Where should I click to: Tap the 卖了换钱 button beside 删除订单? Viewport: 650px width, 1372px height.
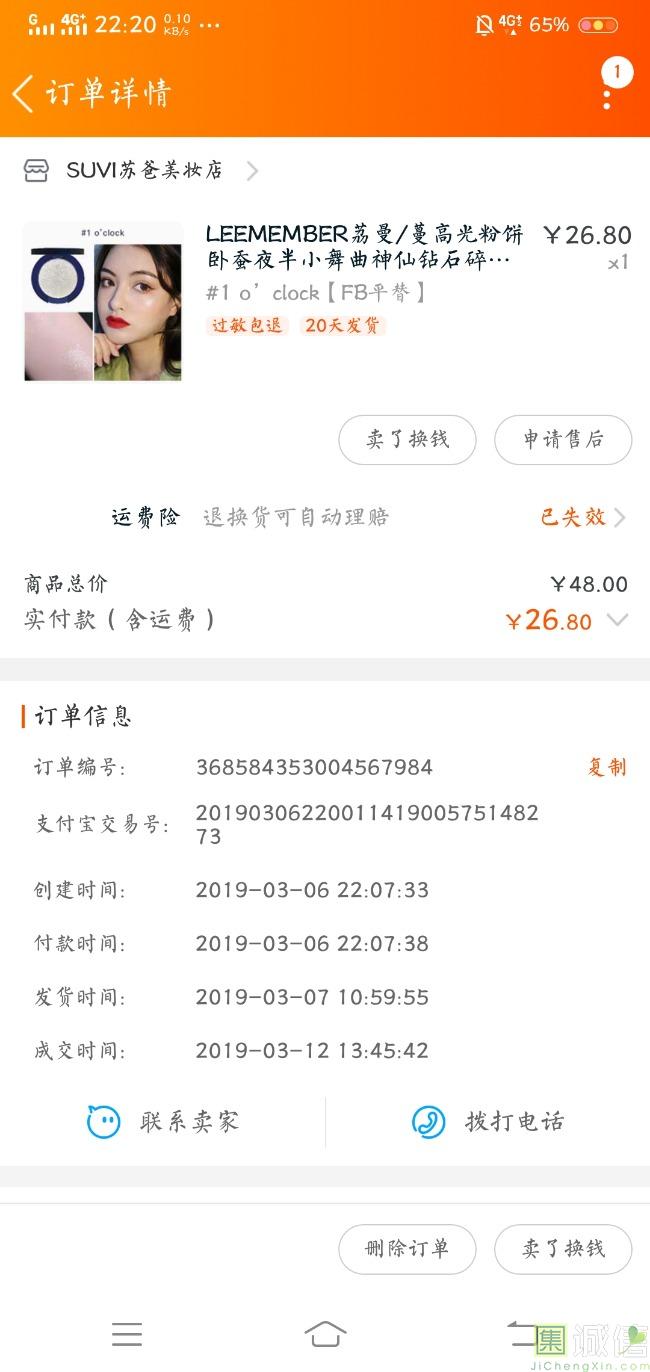point(563,1249)
